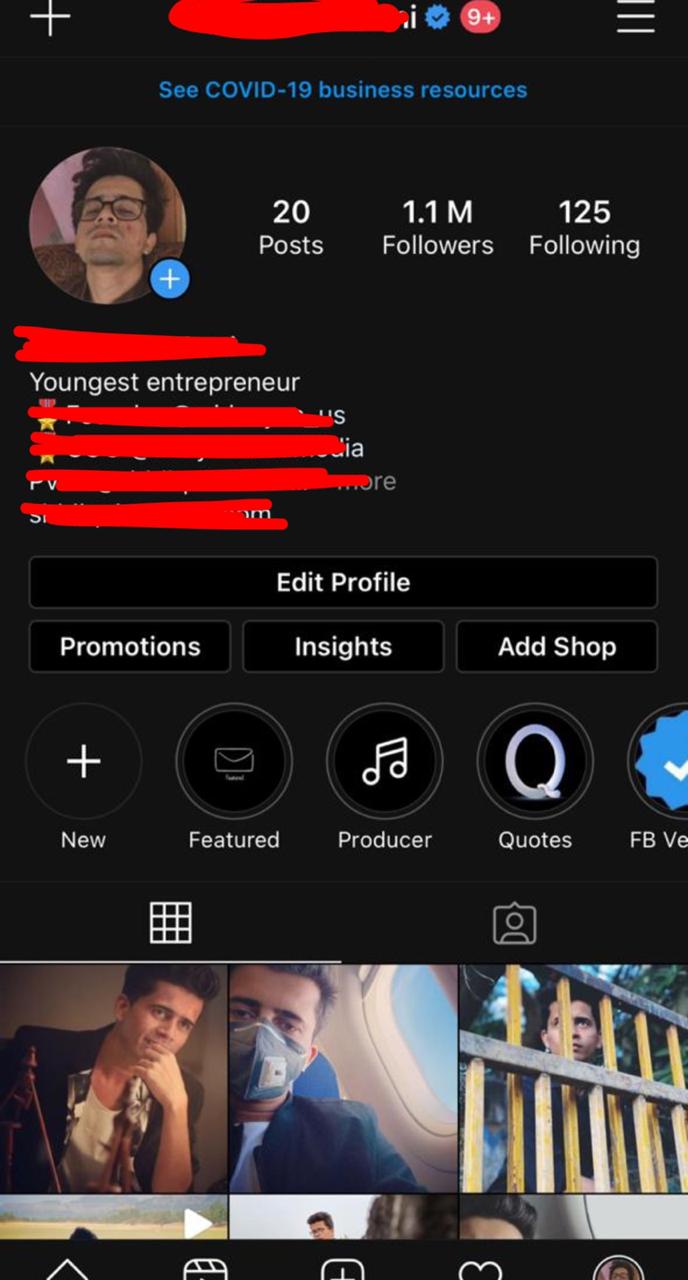
Task: Open the post with man in face mask
Action: pyautogui.click(x=343, y=1078)
